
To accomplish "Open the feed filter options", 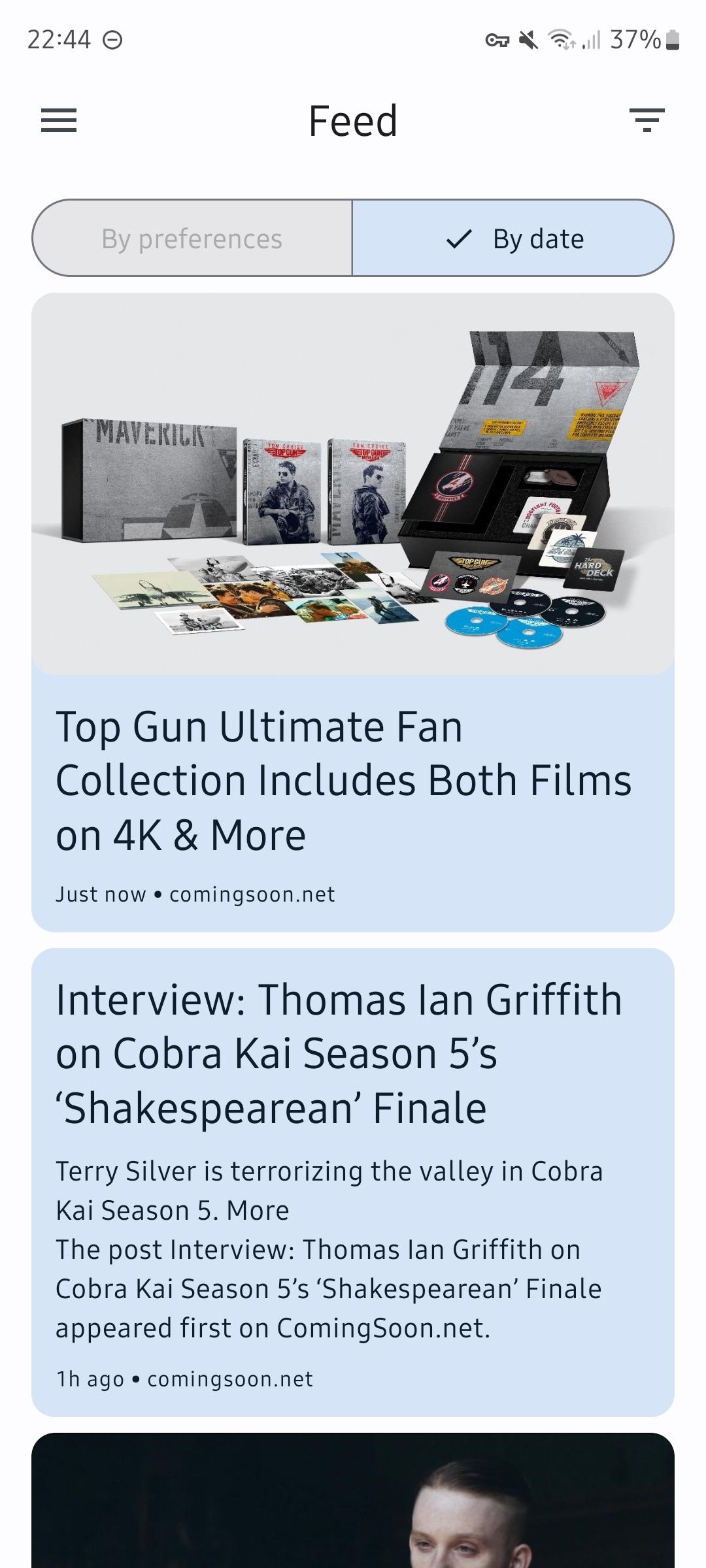I will [647, 120].
